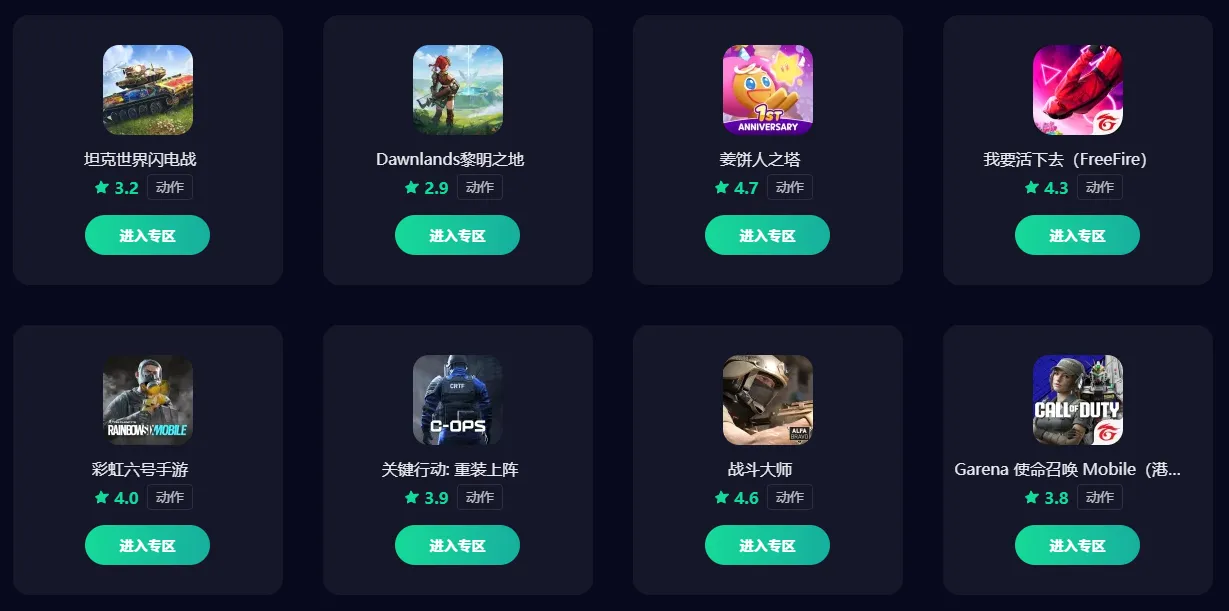1229x611 pixels.
Task: Enter the Dawnlands黎明之地 zone
Action: point(457,235)
